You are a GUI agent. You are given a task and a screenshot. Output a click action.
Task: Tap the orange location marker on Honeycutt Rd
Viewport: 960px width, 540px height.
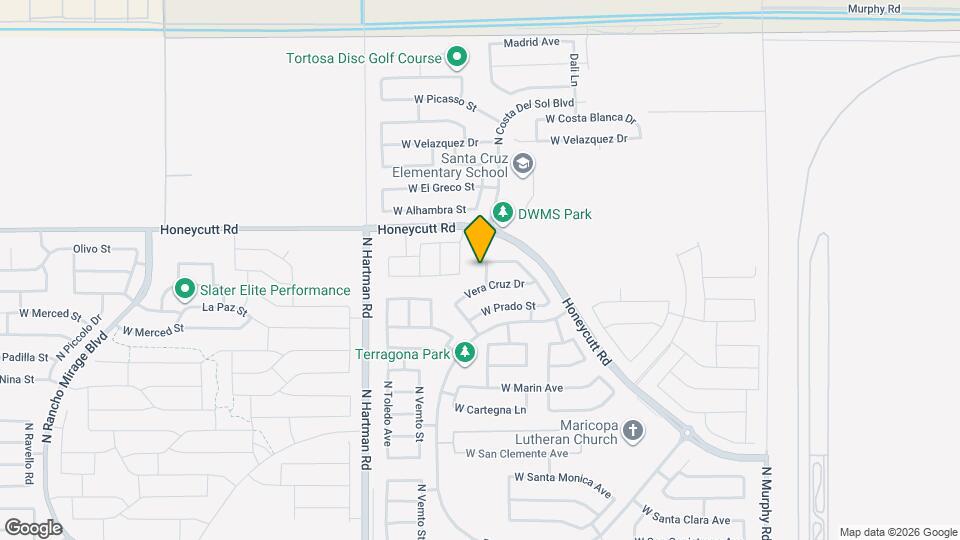(480, 239)
